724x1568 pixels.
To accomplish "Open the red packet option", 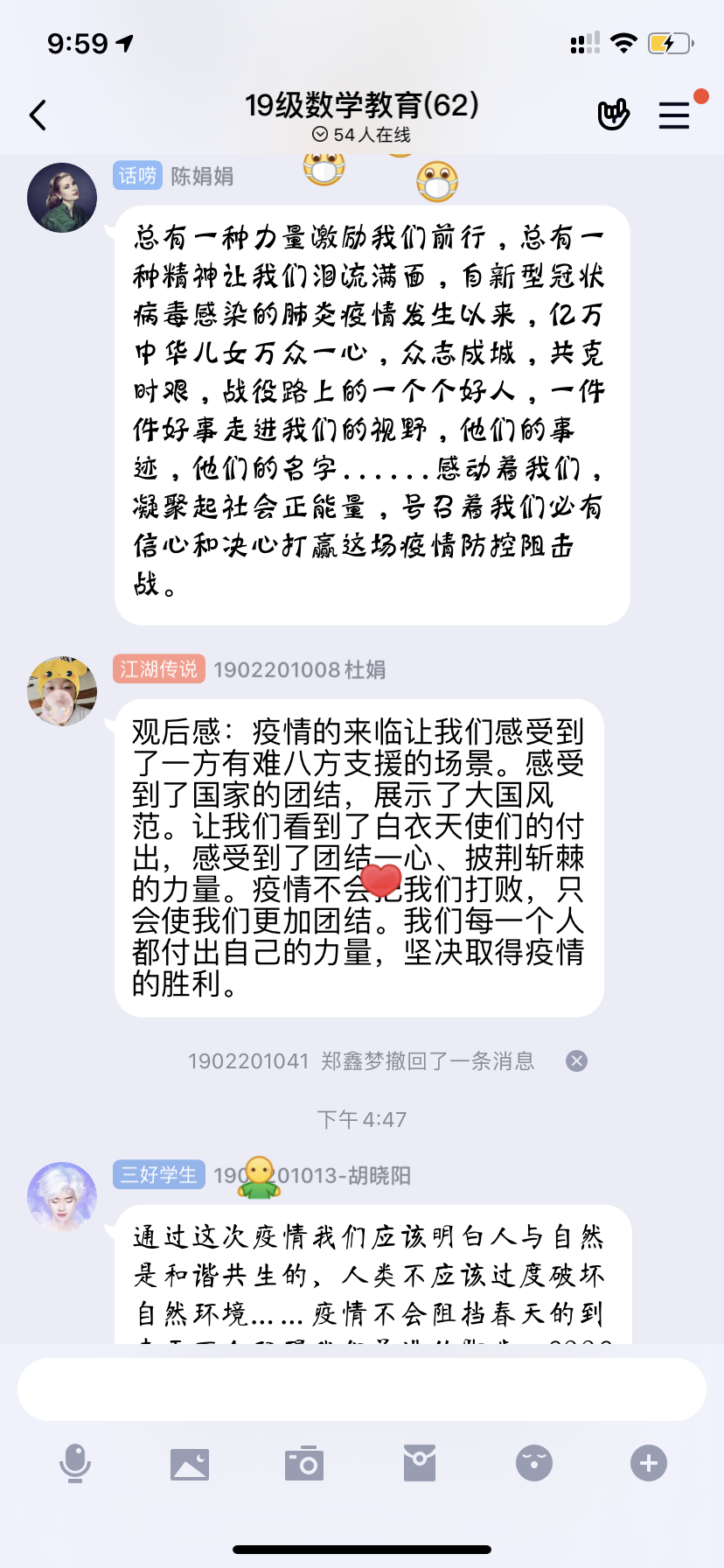I will click(420, 1463).
